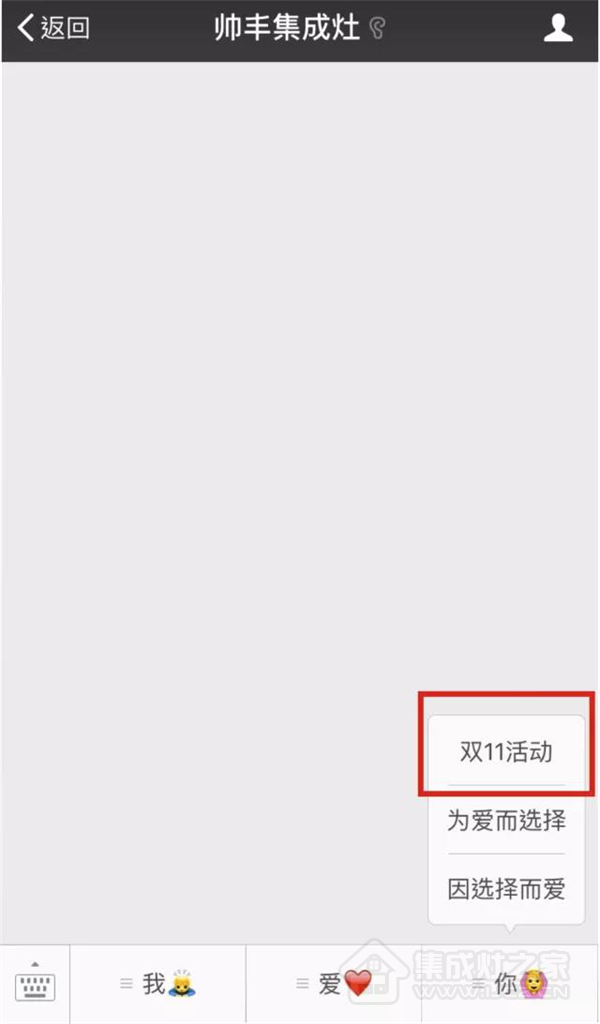
Task: Open the 因选择而爱 option
Action: click(506, 888)
